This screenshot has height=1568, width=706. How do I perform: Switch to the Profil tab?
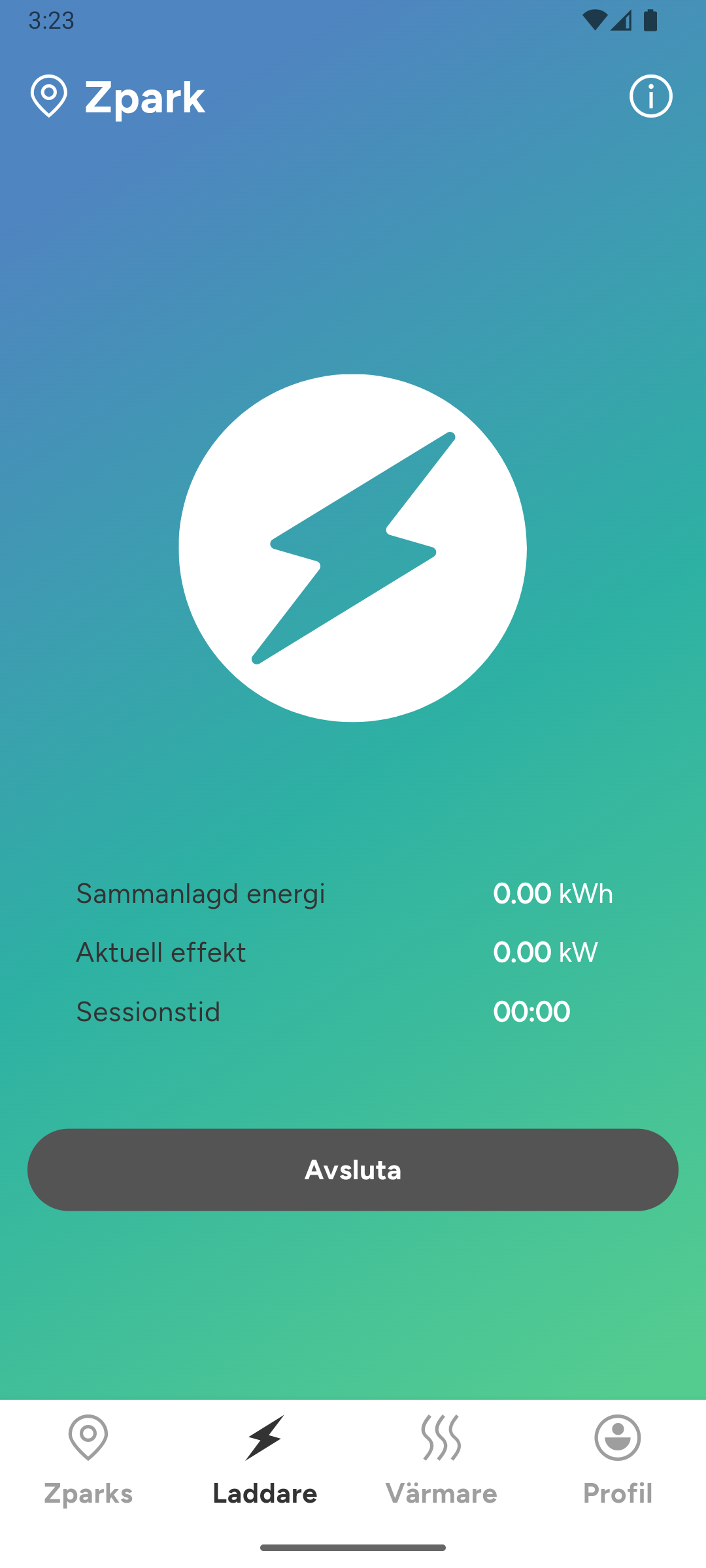click(x=616, y=1493)
